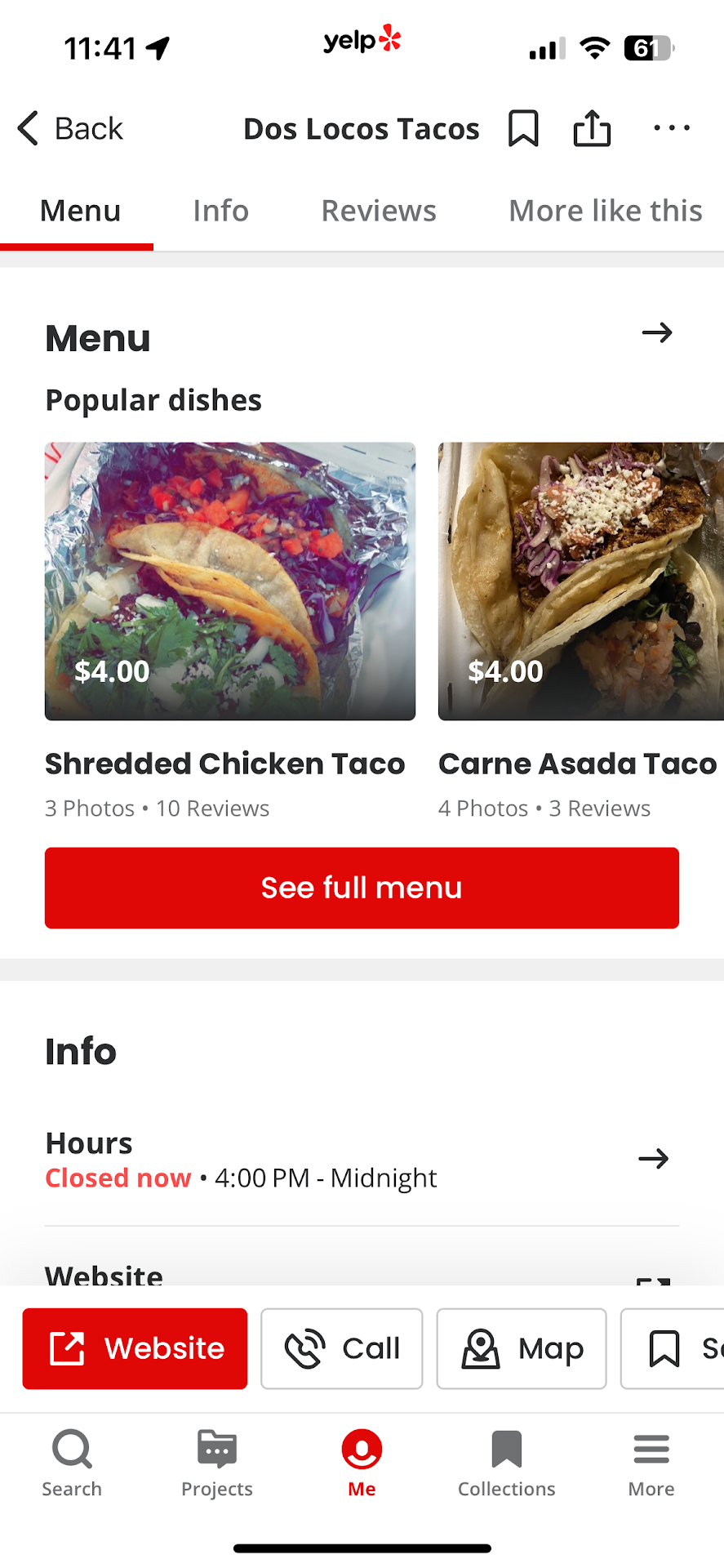
Task: Expand the Hours details row
Action: [x=362, y=1160]
